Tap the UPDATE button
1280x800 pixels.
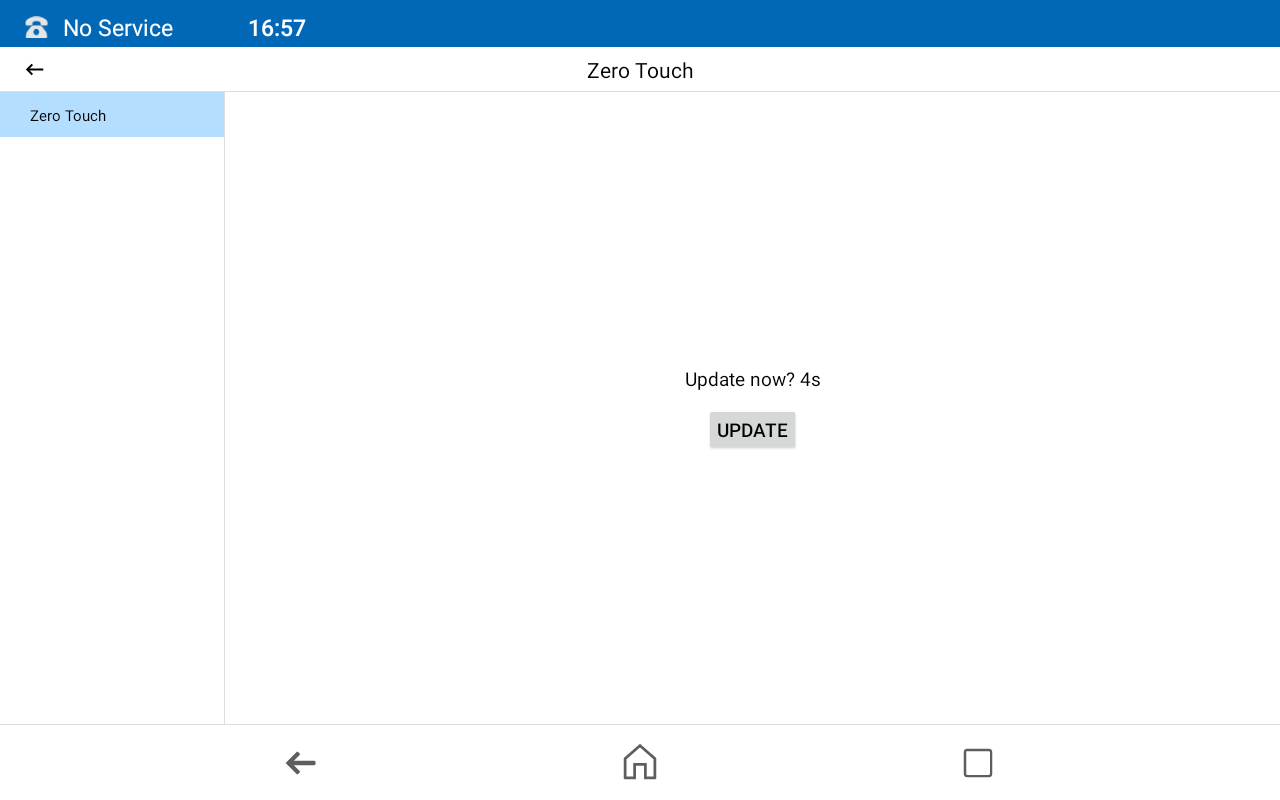tap(752, 430)
